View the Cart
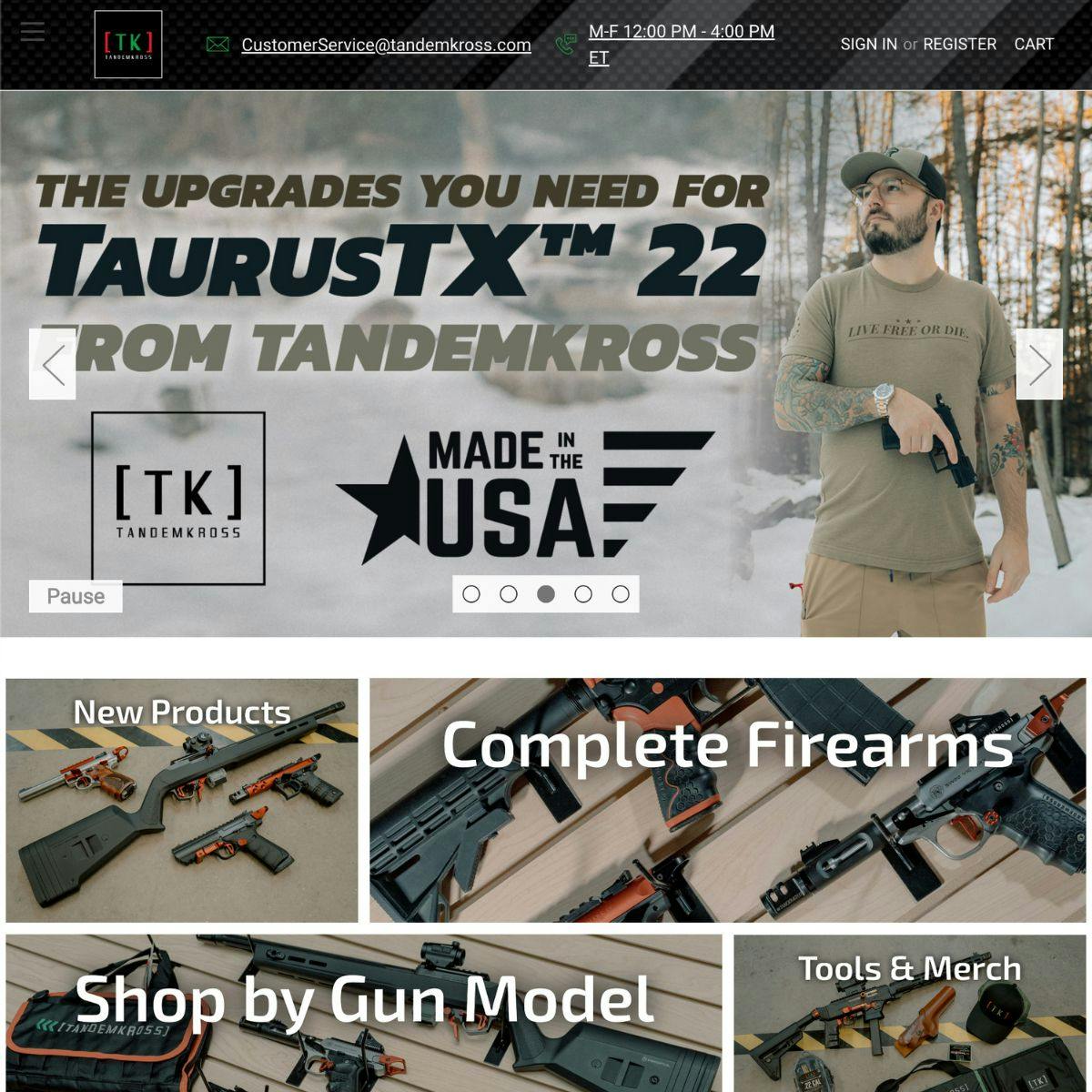The width and height of the screenshot is (1092, 1092). [x=1034, y=44]
